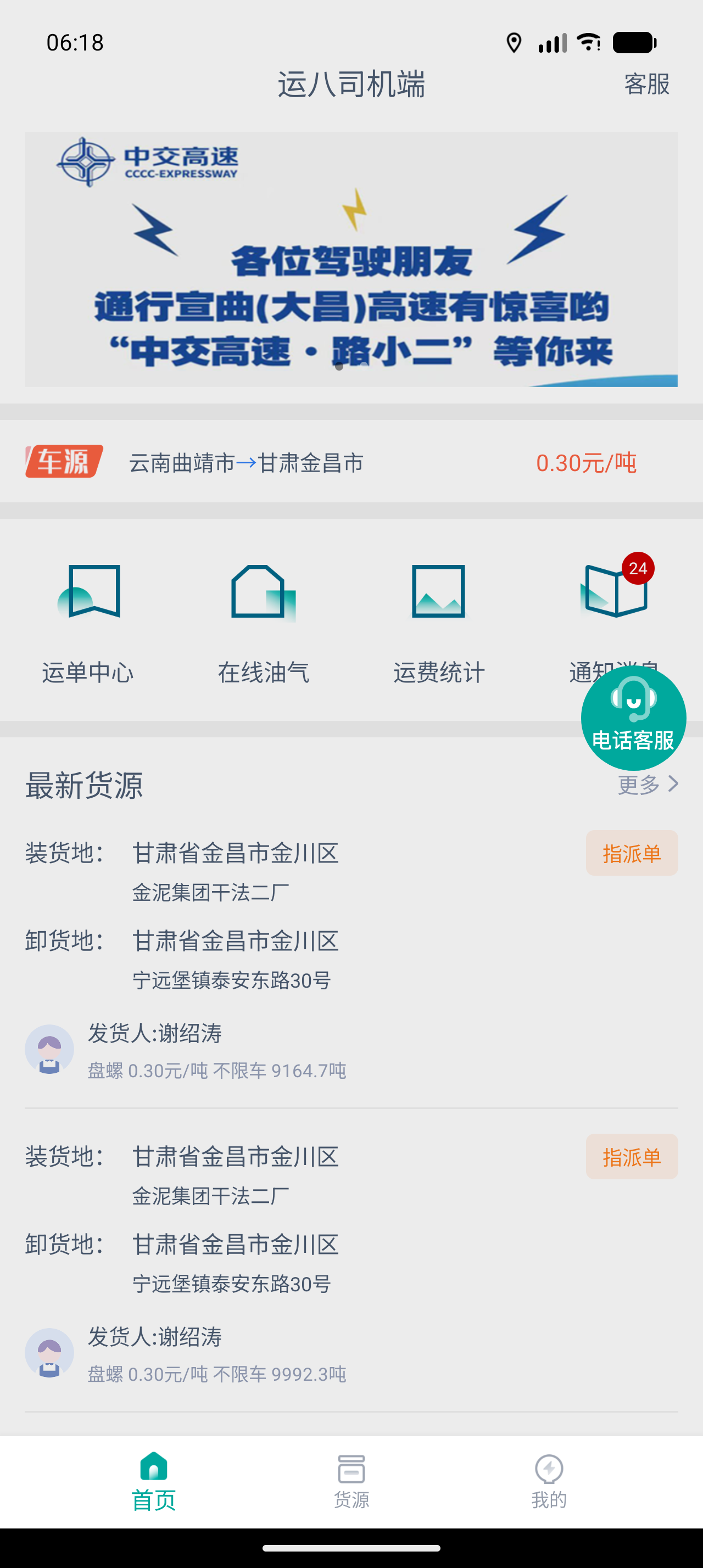
Task: Open 客服 in the top bar
Action: click(x=646, y=84)
